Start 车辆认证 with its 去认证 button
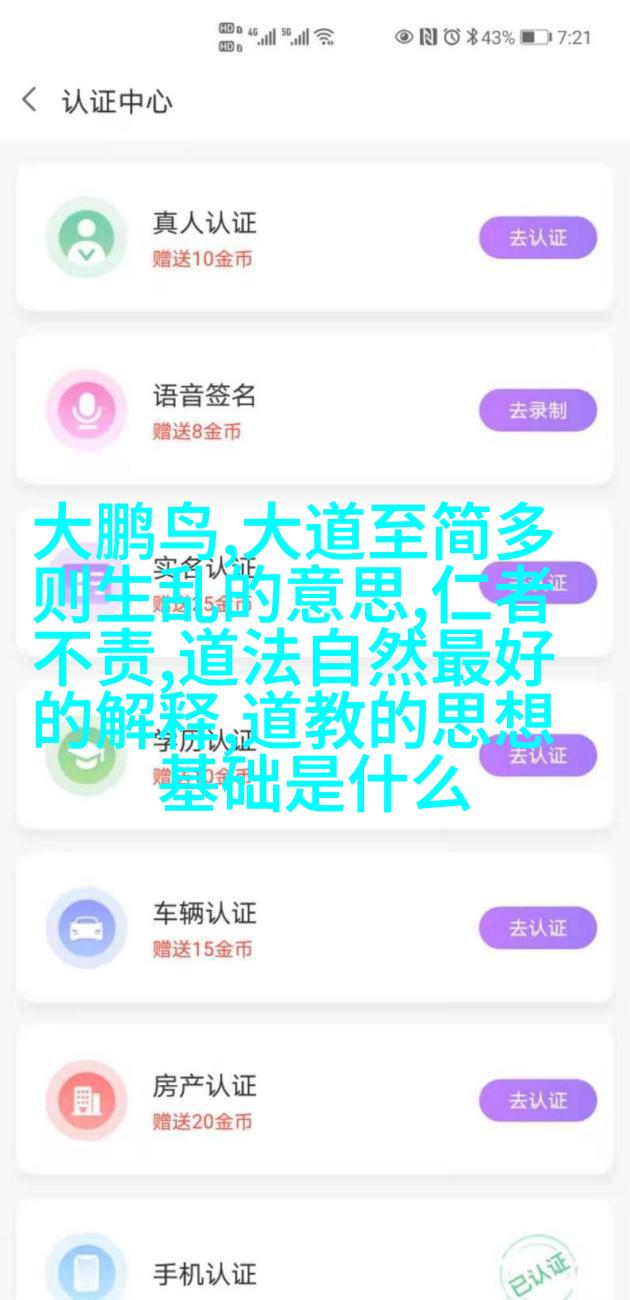The height and width of the screenshot is (1300, 630). 538,927
